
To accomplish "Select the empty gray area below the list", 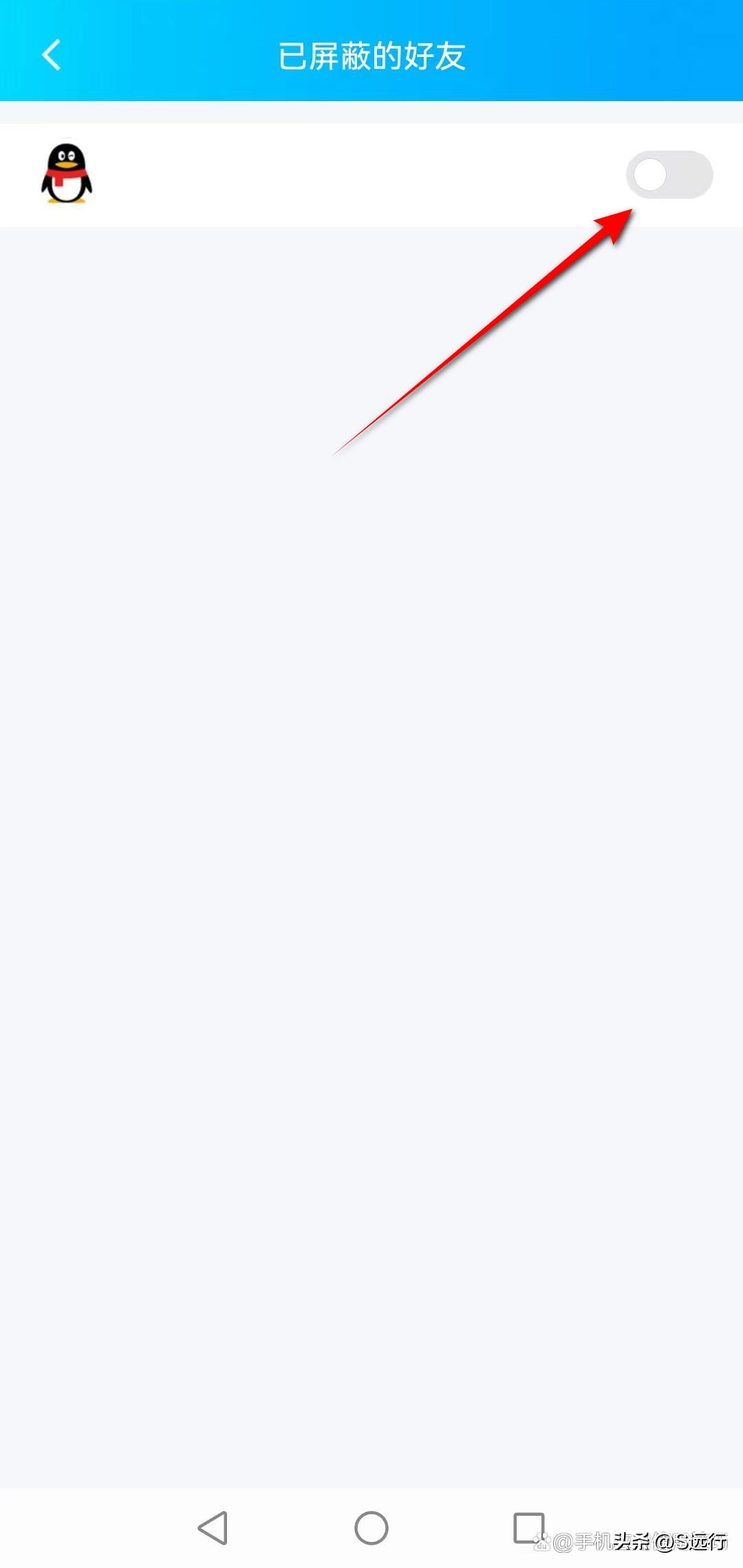I will [371, 825].
